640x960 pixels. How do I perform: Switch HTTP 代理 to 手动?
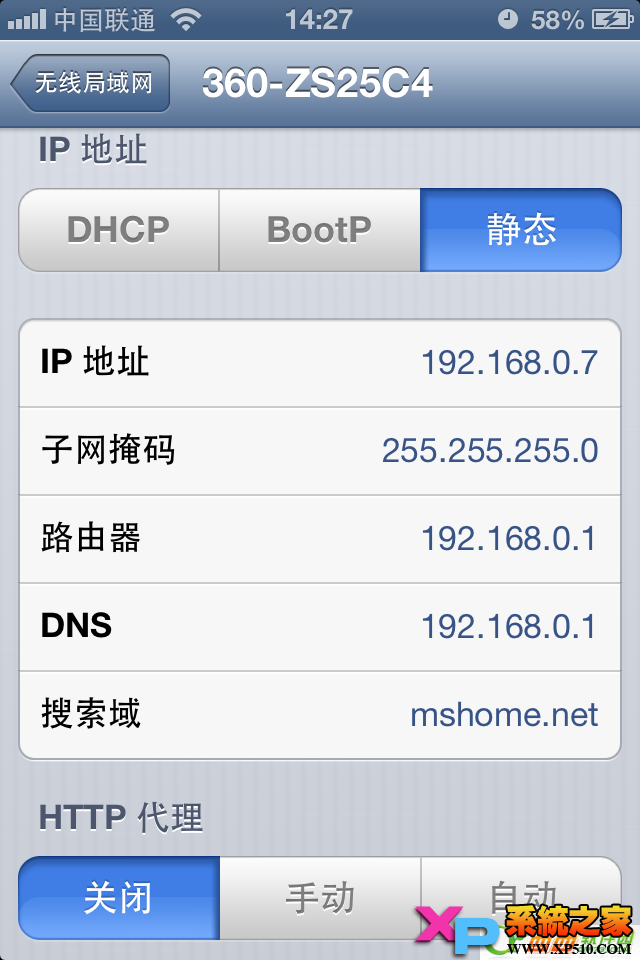320,897
